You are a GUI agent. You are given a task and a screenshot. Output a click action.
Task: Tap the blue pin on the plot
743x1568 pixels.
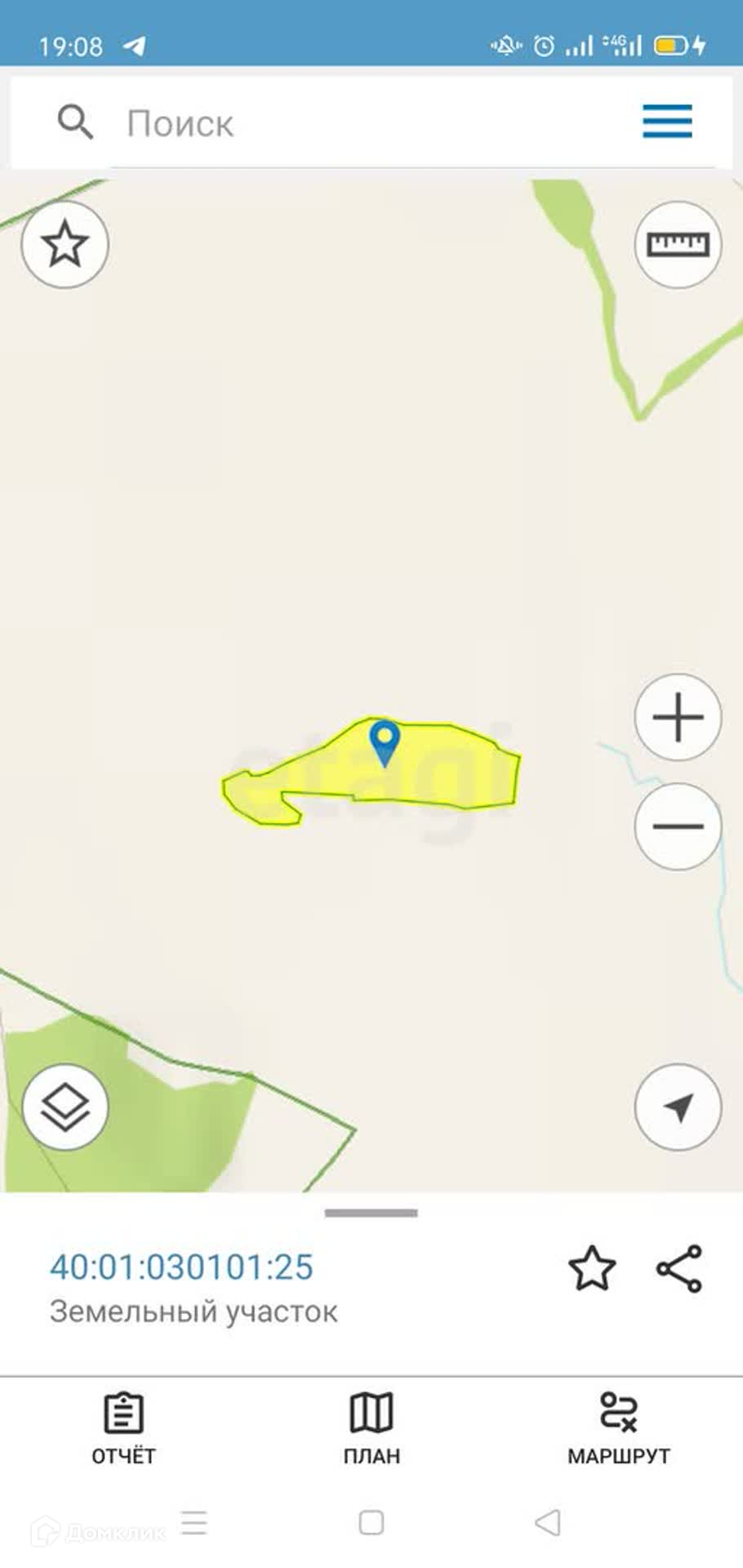tap(384, 741)
